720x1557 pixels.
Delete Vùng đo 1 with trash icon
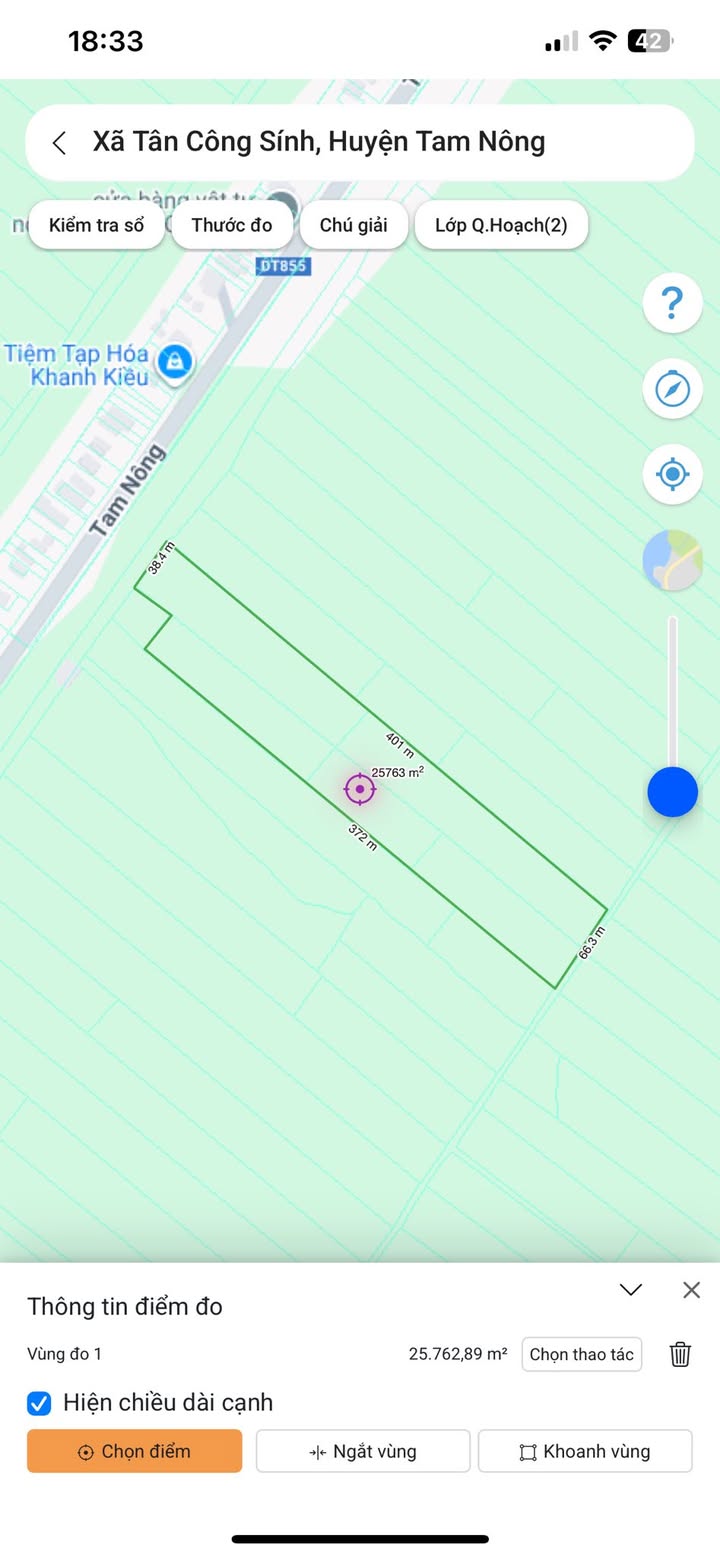pyautogui.click(x=680, y=1355)
